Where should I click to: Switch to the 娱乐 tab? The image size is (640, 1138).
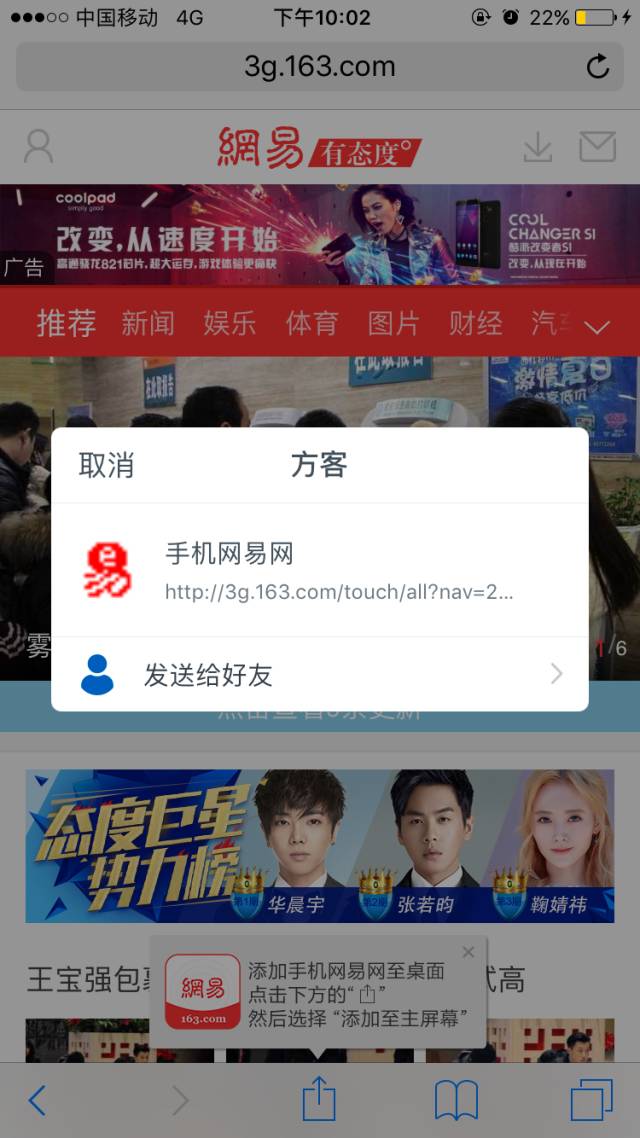coord(230,324)
